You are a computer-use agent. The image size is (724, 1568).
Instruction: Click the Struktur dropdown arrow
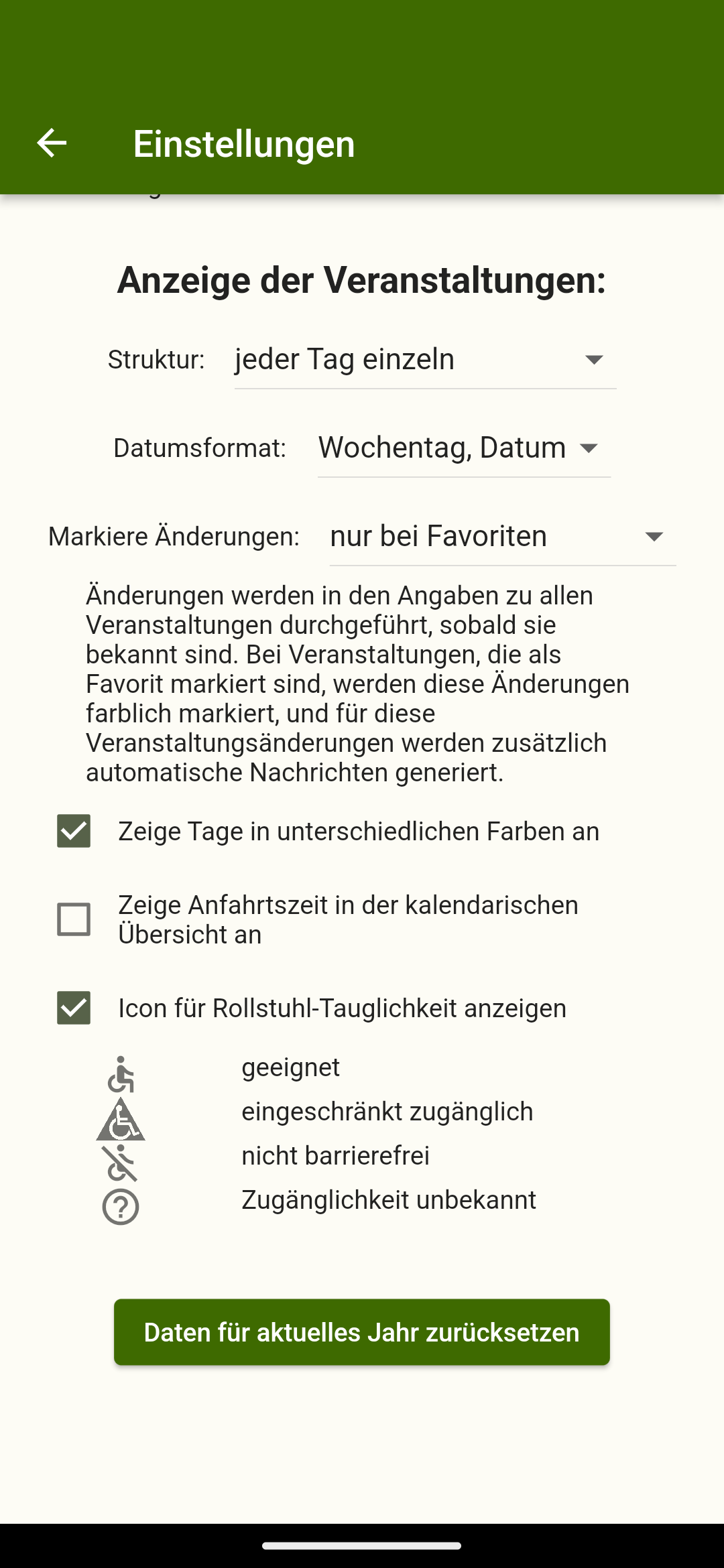(x=595, y=360)
